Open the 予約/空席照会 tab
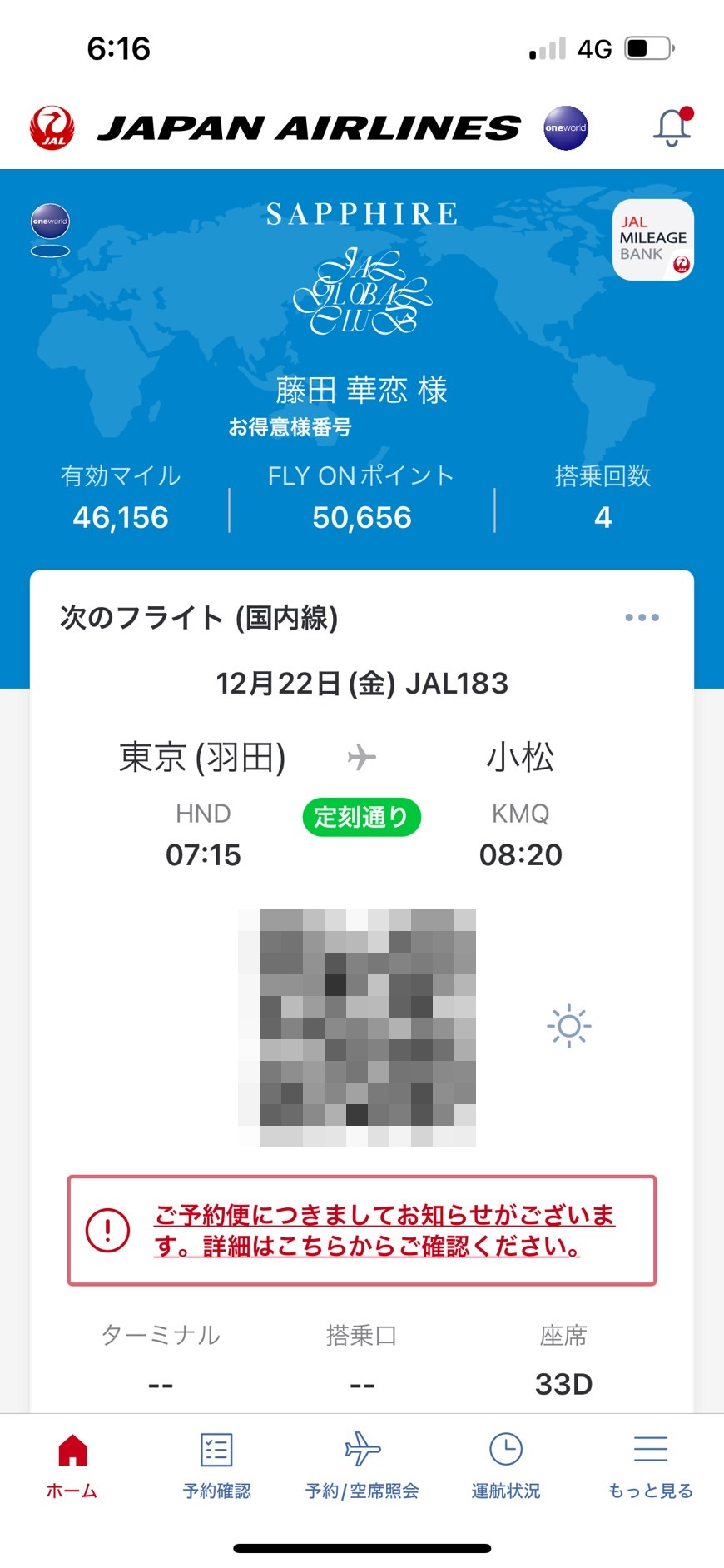This screenshot has height=1568, width=724. 362,1466
